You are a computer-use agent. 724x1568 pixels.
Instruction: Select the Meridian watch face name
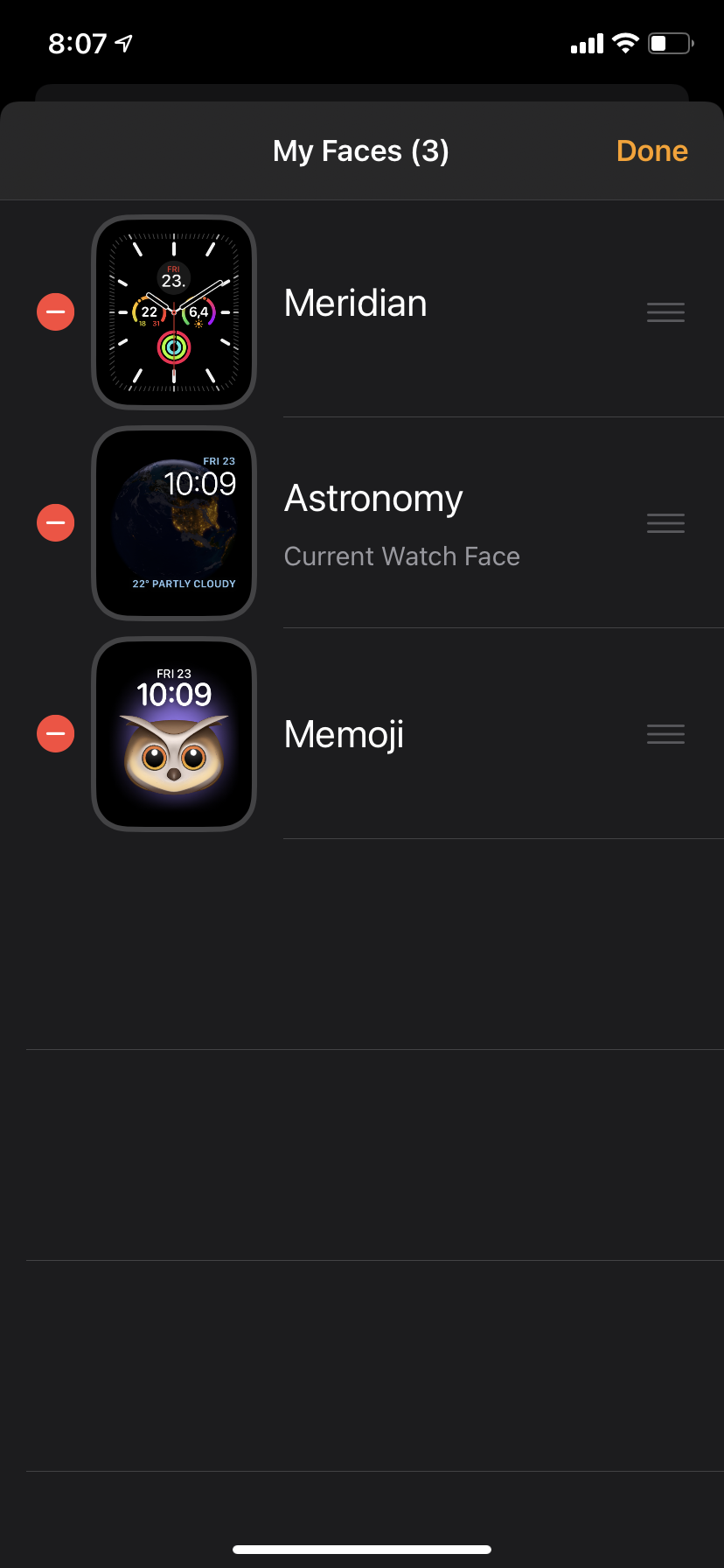[355, 303]
